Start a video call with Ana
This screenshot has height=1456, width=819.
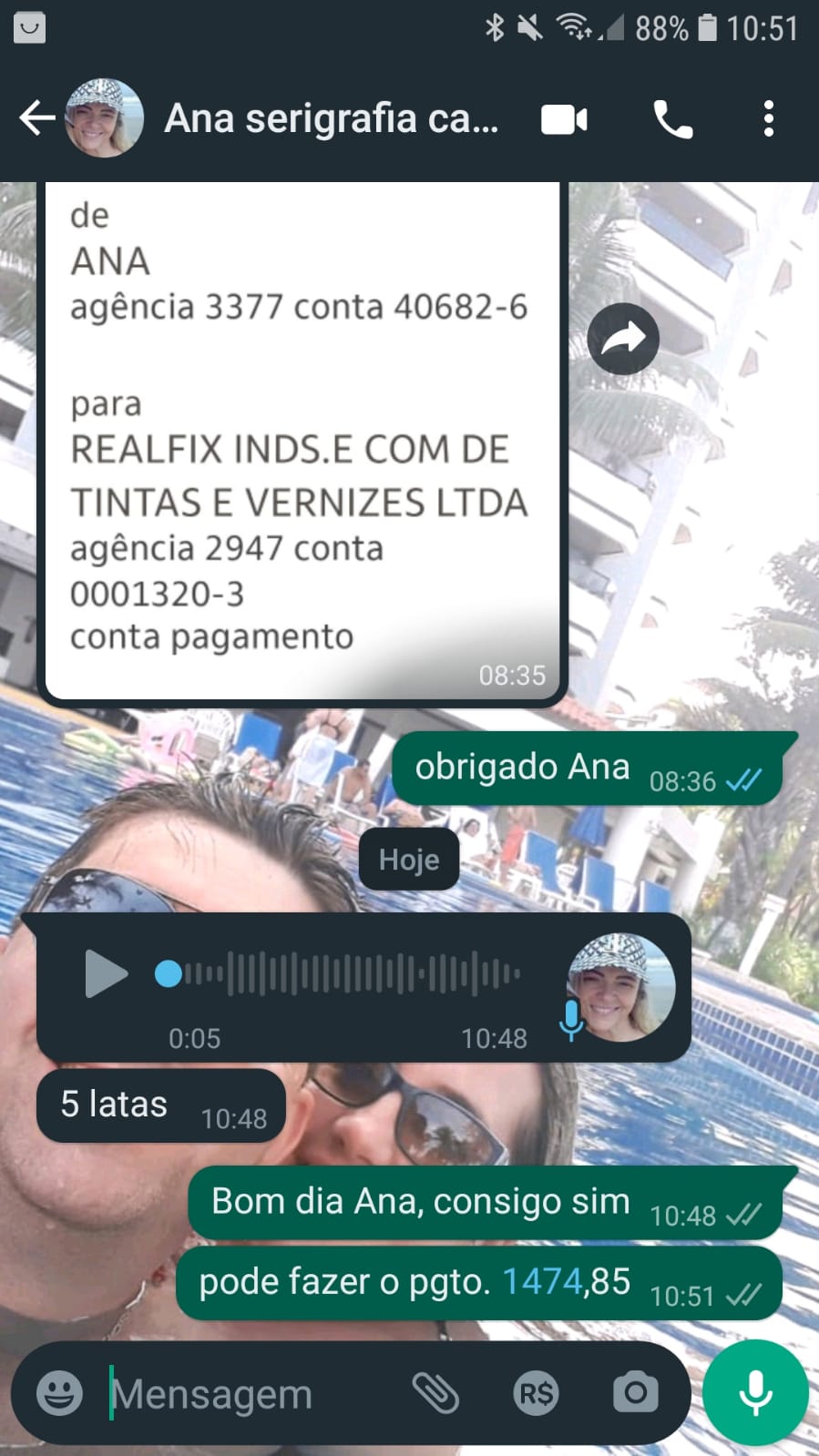tap(564, 119)
